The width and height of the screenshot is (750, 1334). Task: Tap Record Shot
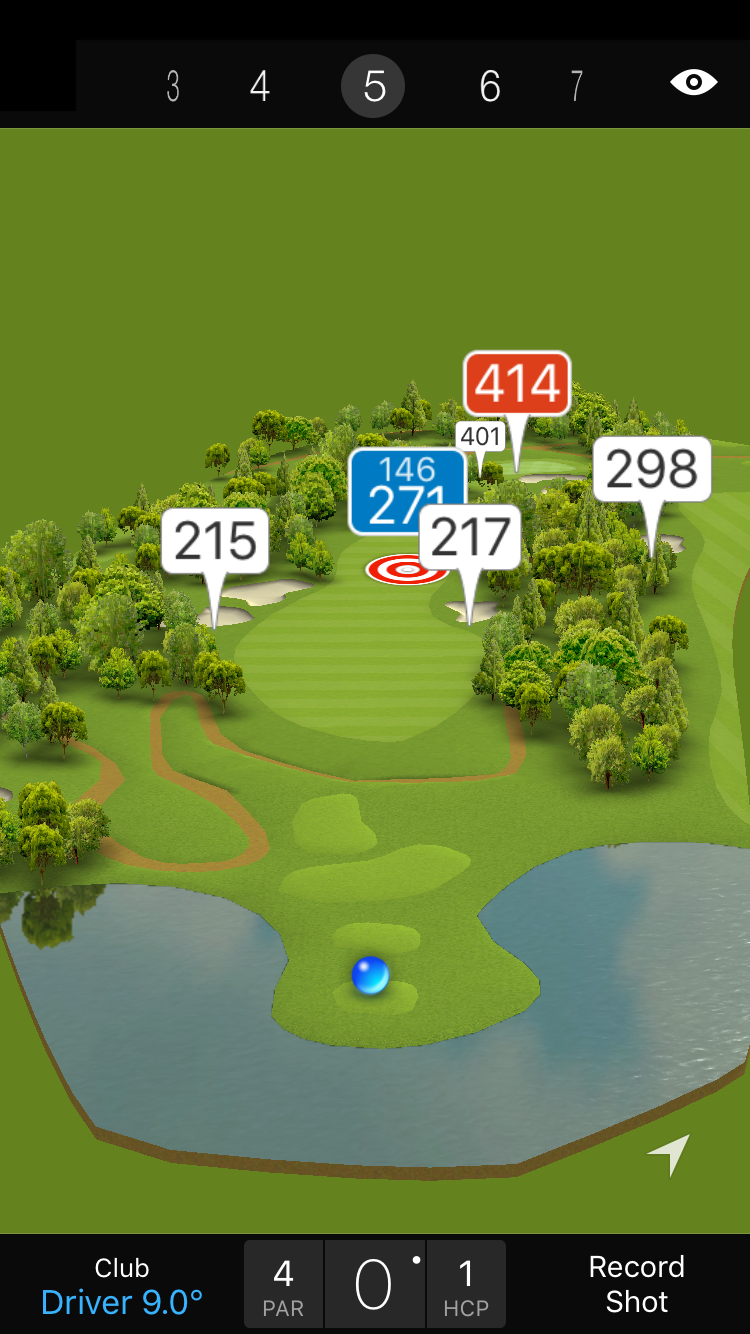(636, 1284)
